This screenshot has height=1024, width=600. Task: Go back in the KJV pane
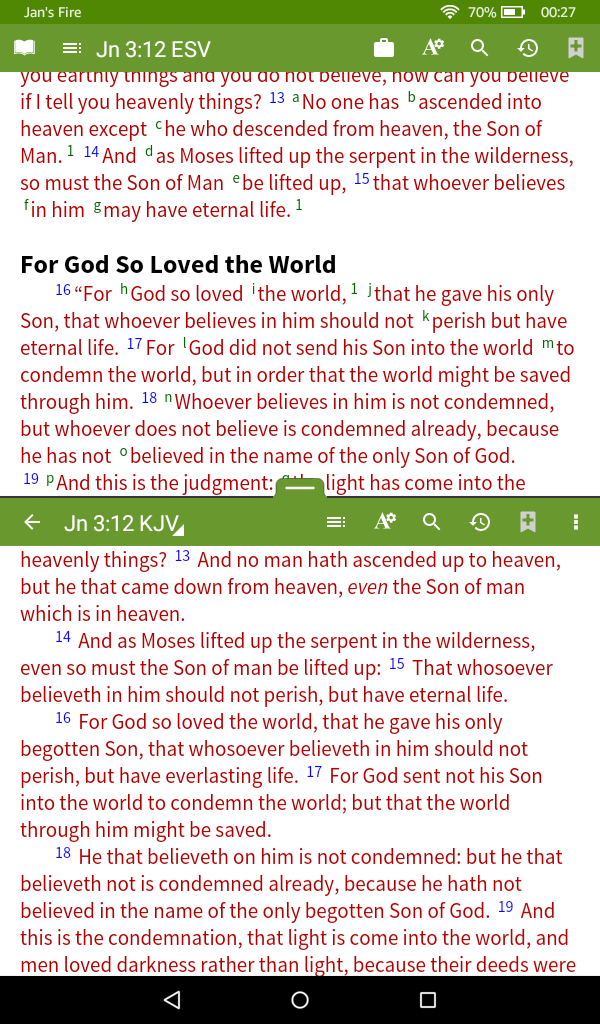(32, 523)
